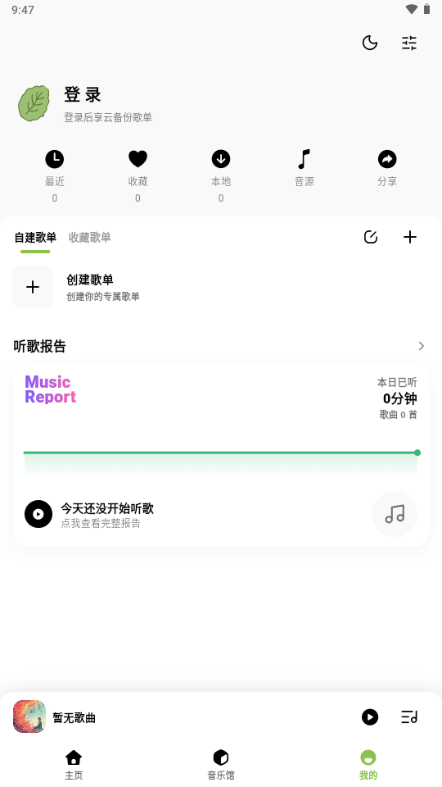Toggle night mode with the moon icon
442x787 pixels.
[370, 43]
